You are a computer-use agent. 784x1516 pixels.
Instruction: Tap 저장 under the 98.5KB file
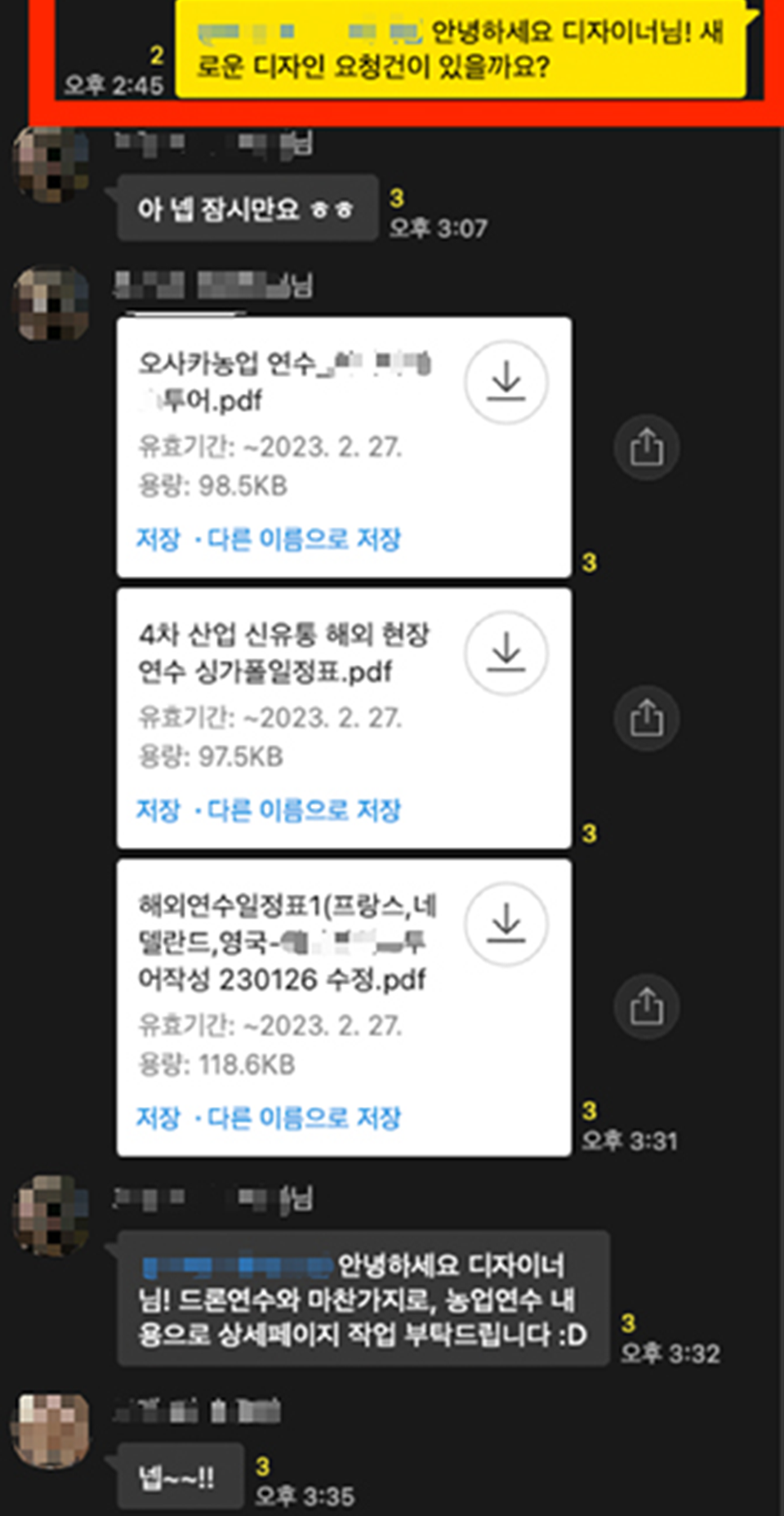[x=158, y=539]
